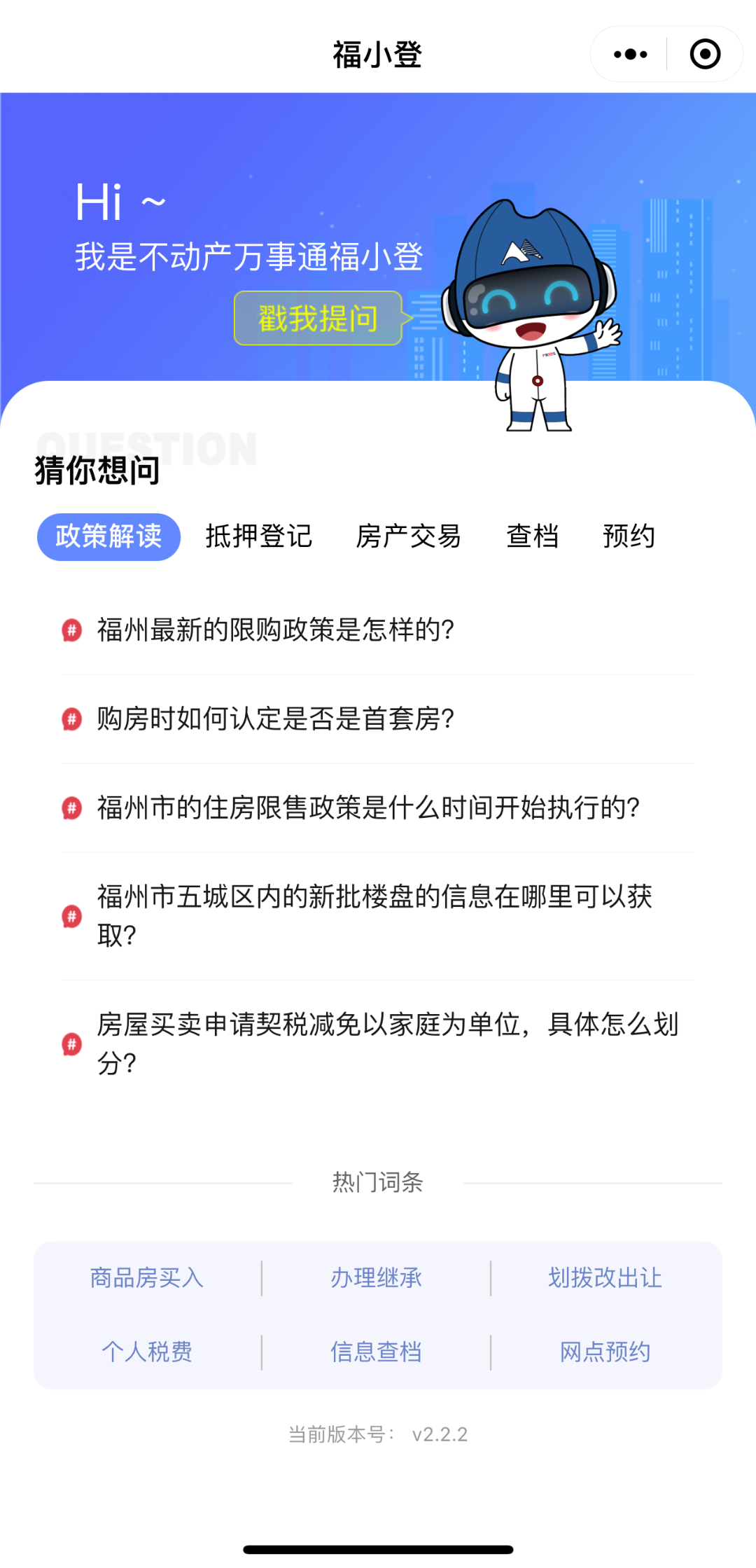Open the 查档 tab
Image resolution: width=756 pixels, height=1568 pixels.
[532, 537]
